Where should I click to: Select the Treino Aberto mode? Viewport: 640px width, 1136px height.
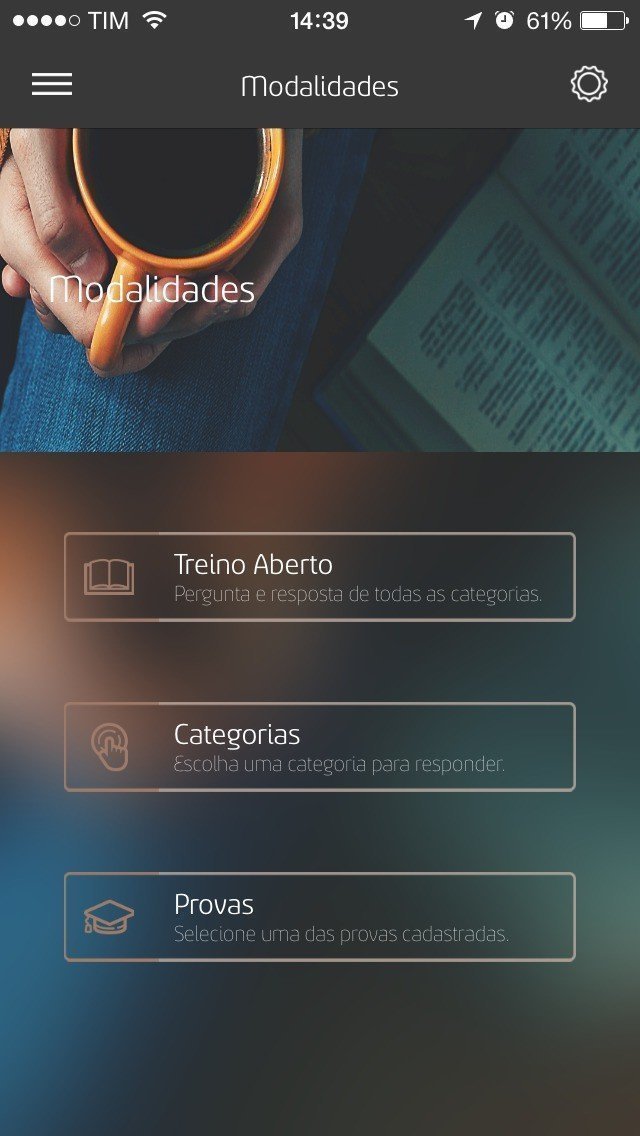[320, 577]
